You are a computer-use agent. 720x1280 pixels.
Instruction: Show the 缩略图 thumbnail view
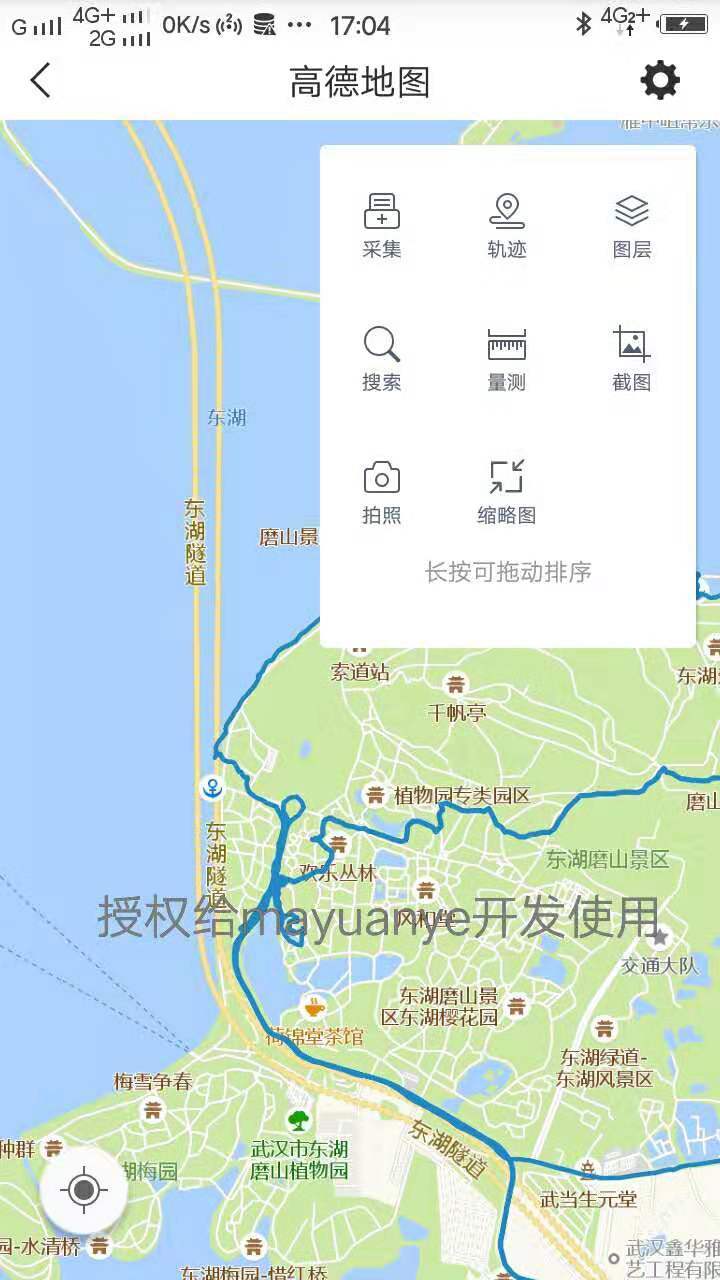click(x=507, y=491)
